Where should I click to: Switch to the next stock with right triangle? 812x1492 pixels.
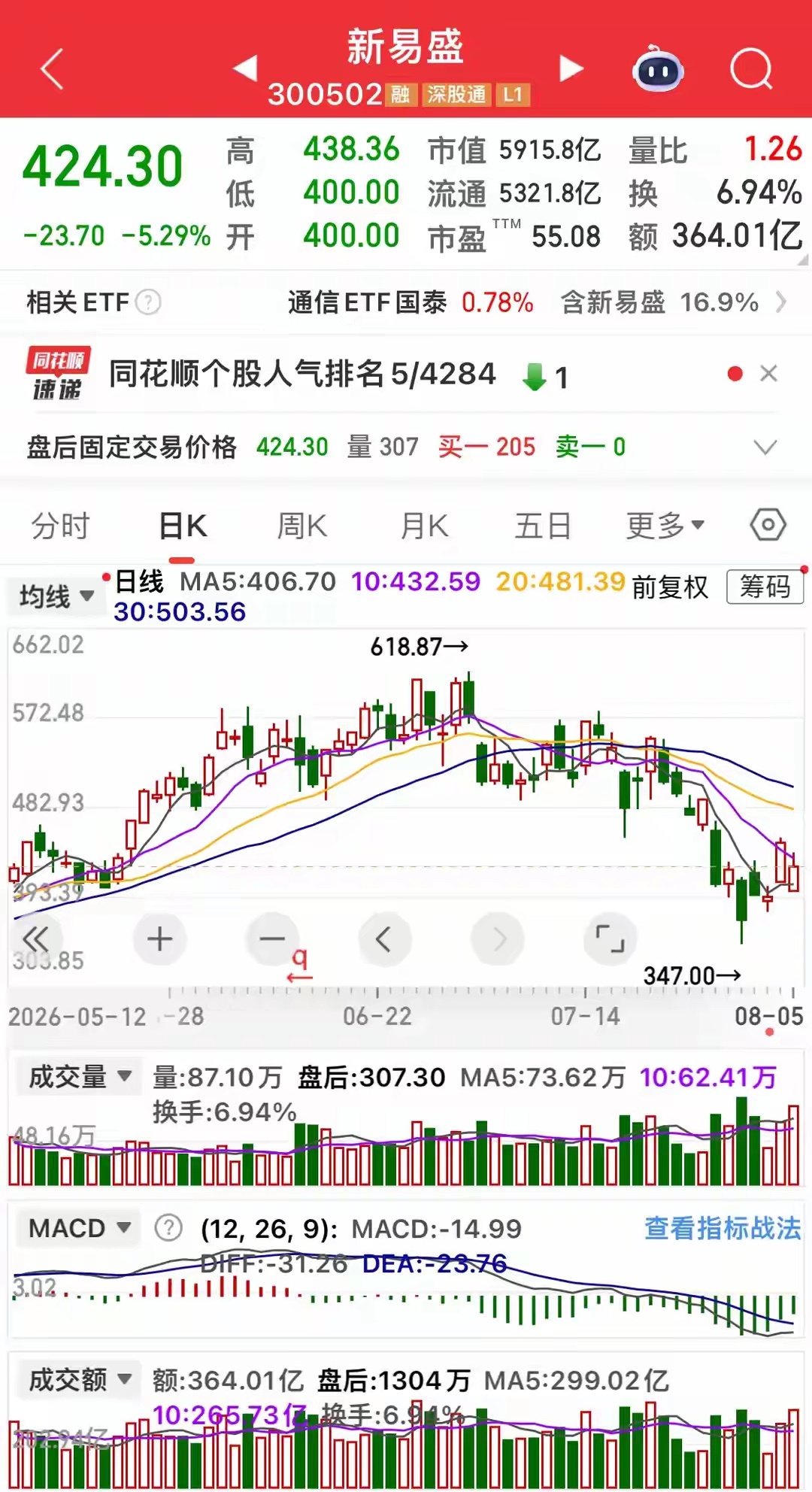[571, 68]
